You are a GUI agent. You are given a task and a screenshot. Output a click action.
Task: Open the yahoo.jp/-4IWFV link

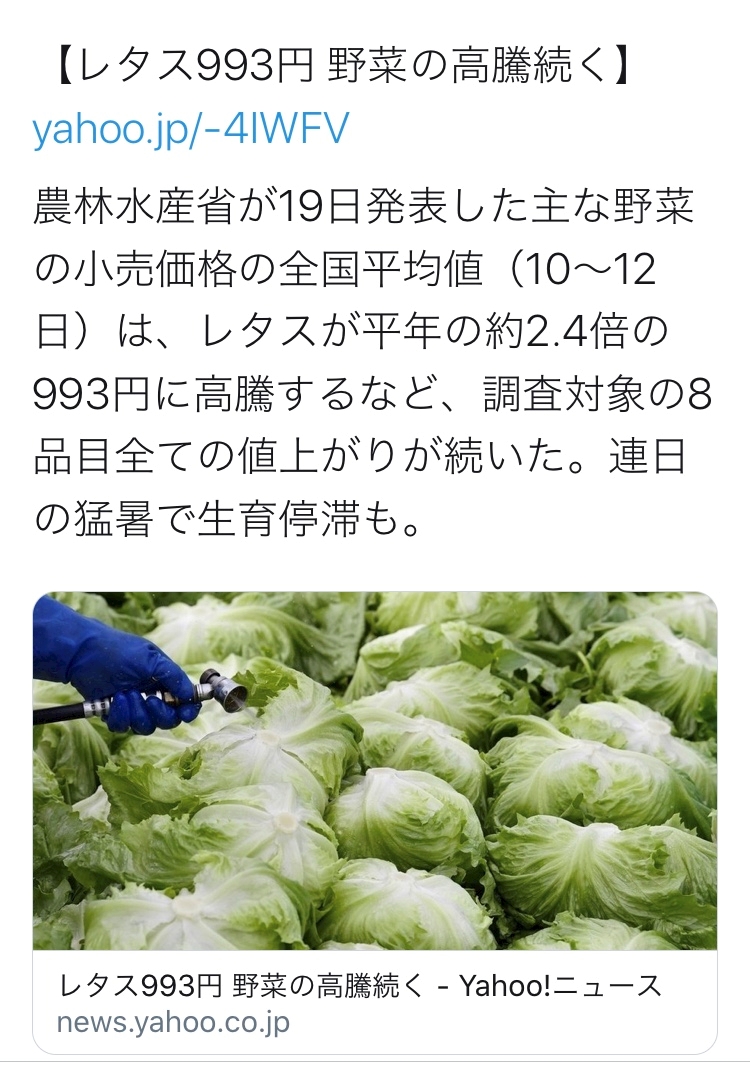click(191, 130)
